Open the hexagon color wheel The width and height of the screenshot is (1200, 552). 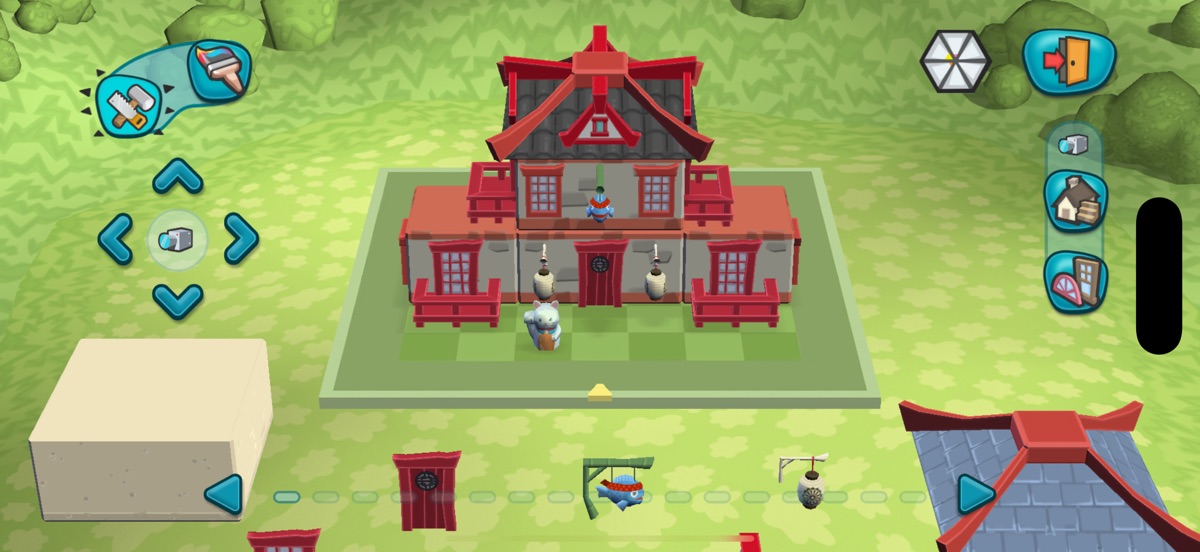(954, 61)
